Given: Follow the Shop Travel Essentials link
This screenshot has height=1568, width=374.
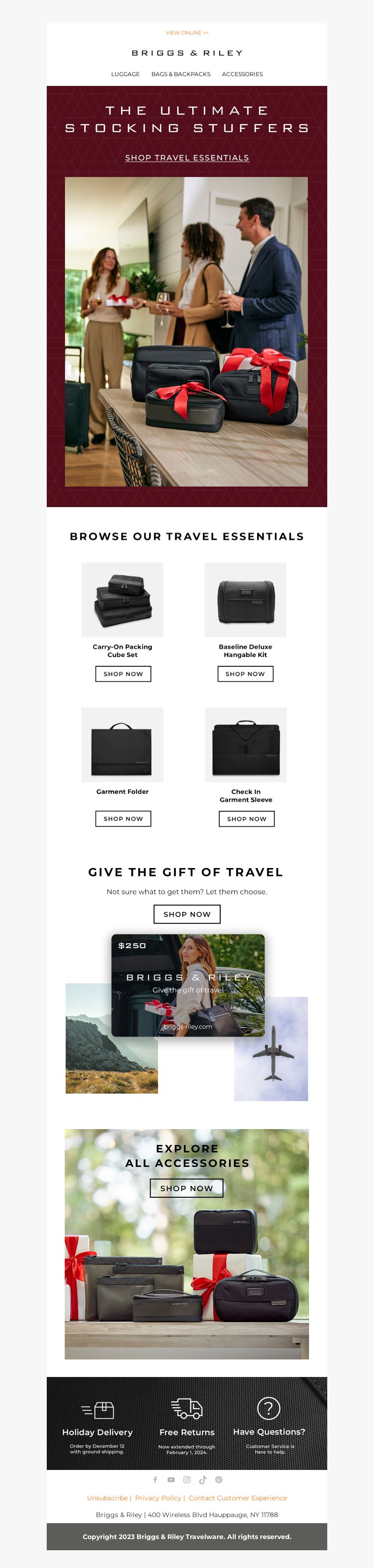Looking at the screenshot, I should pos(187,158).
